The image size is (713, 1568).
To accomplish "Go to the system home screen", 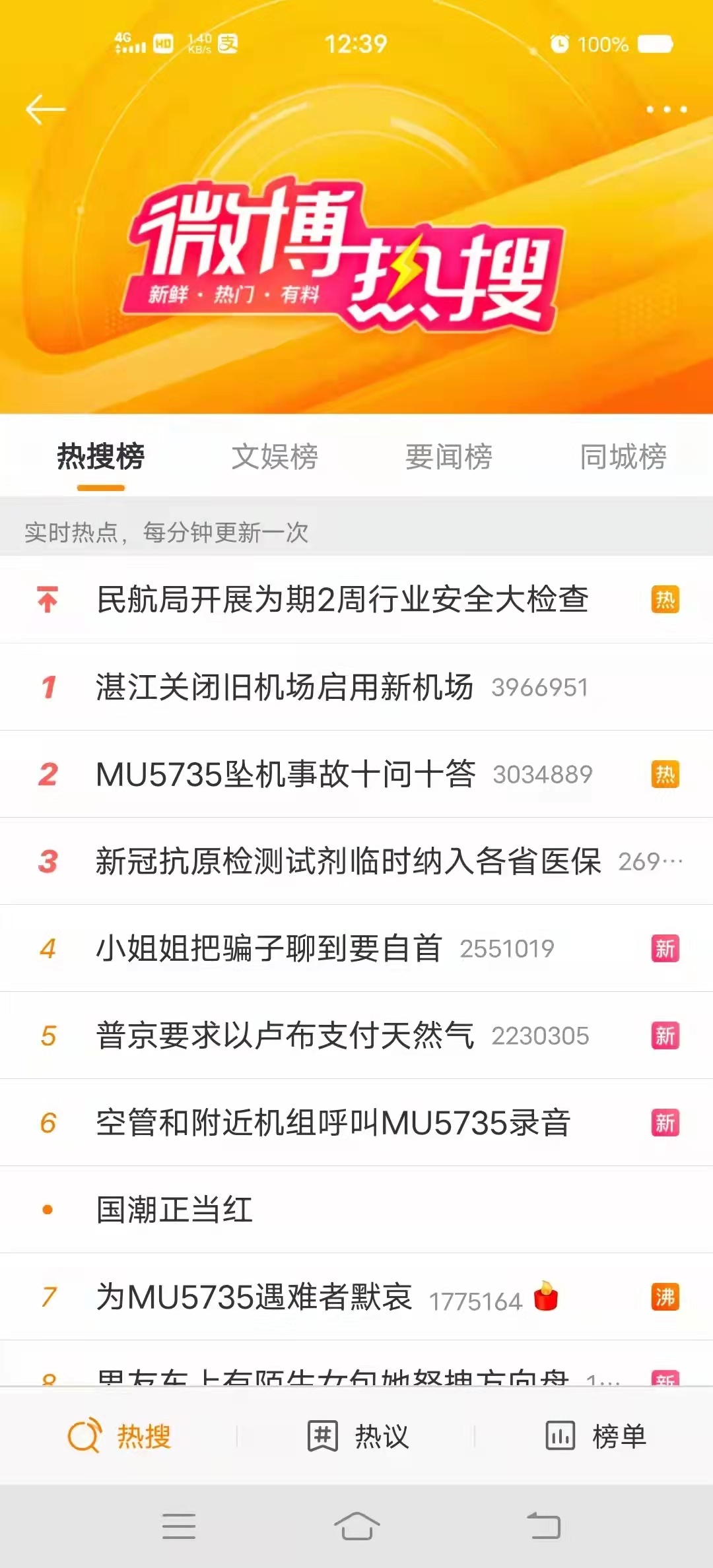I will [x=356, y=1526].
